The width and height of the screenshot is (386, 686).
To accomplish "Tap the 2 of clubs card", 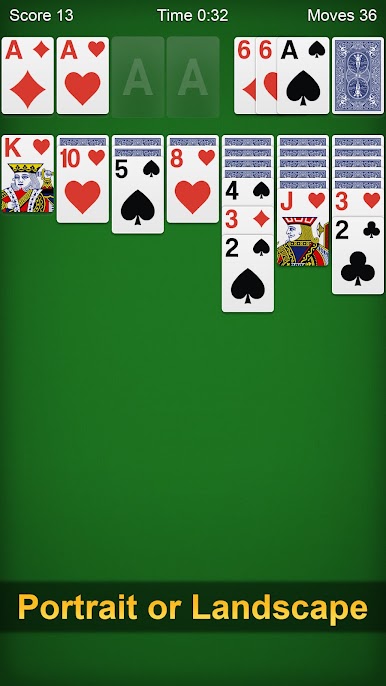I will [358, 256].
